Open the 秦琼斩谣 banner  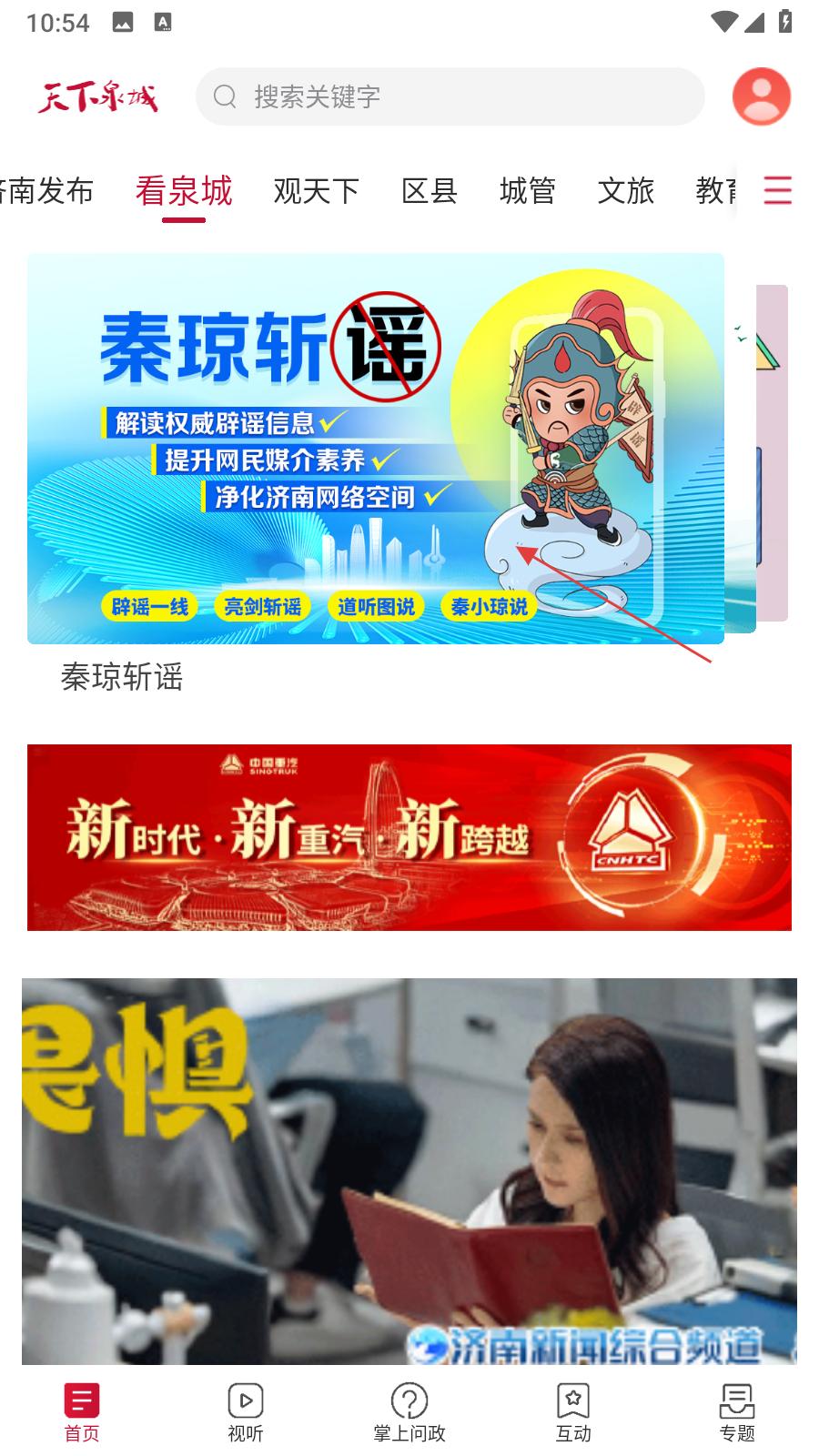pyautogui.click(x=375, y=449)
